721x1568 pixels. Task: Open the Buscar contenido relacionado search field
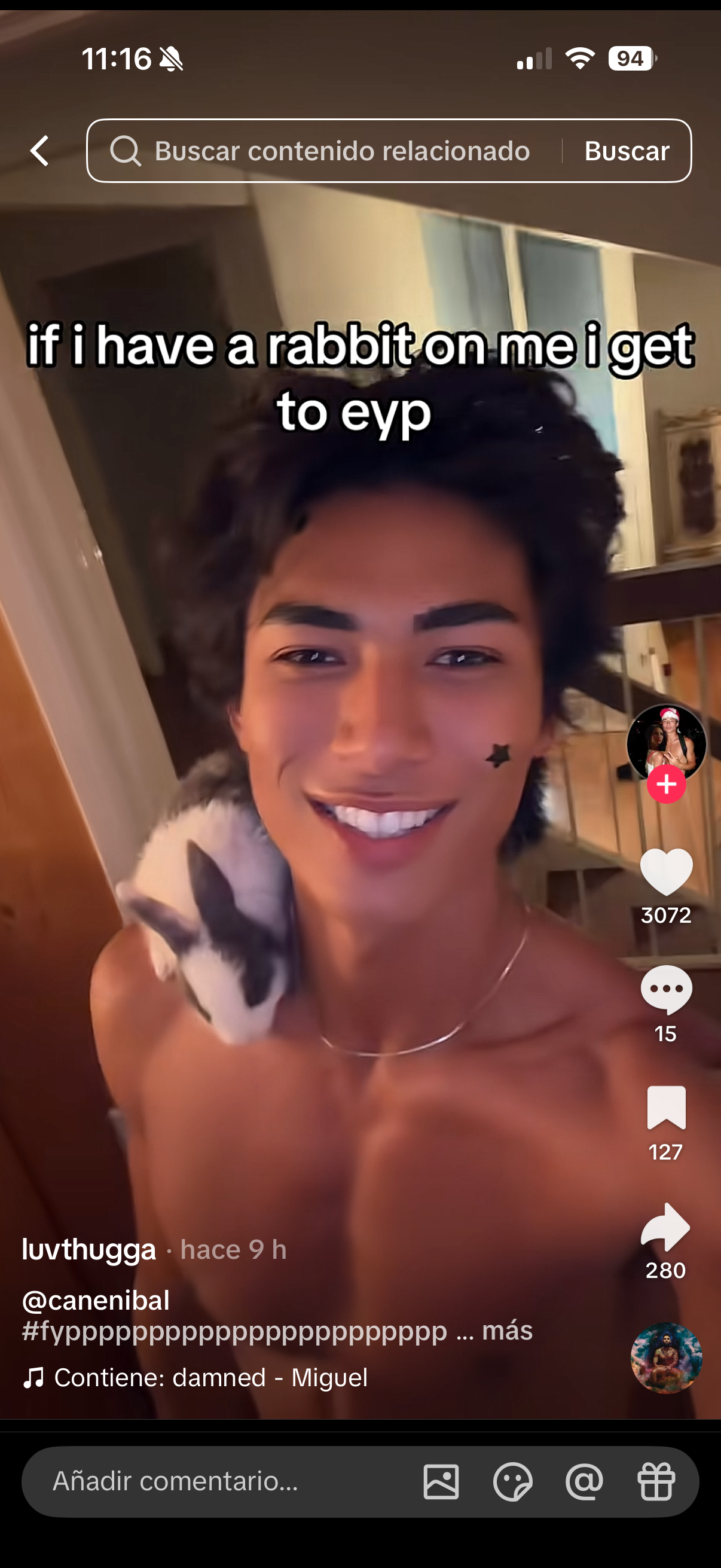click(322, 150)
